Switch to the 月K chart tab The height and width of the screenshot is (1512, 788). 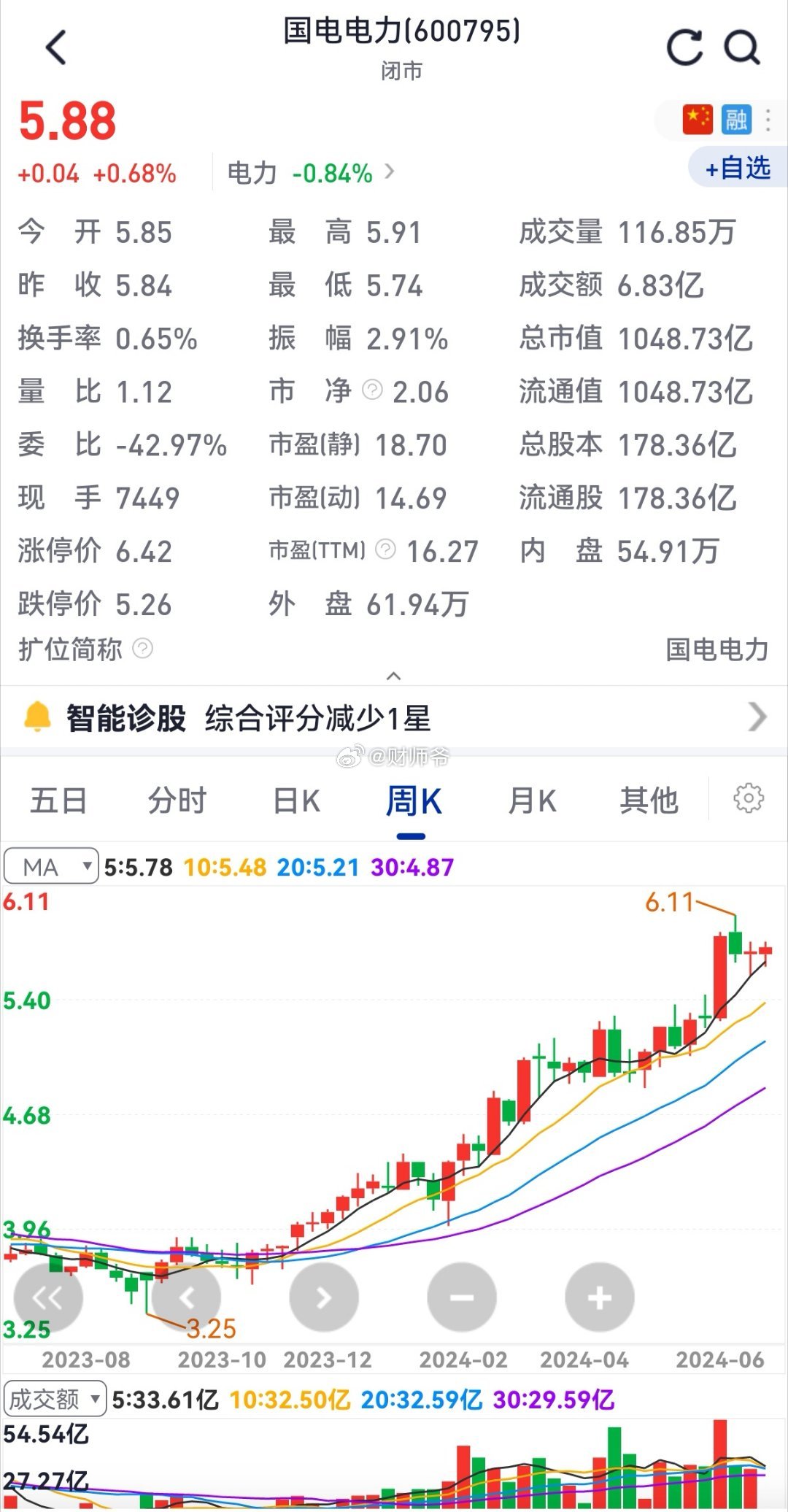click(x=532, y=801)
